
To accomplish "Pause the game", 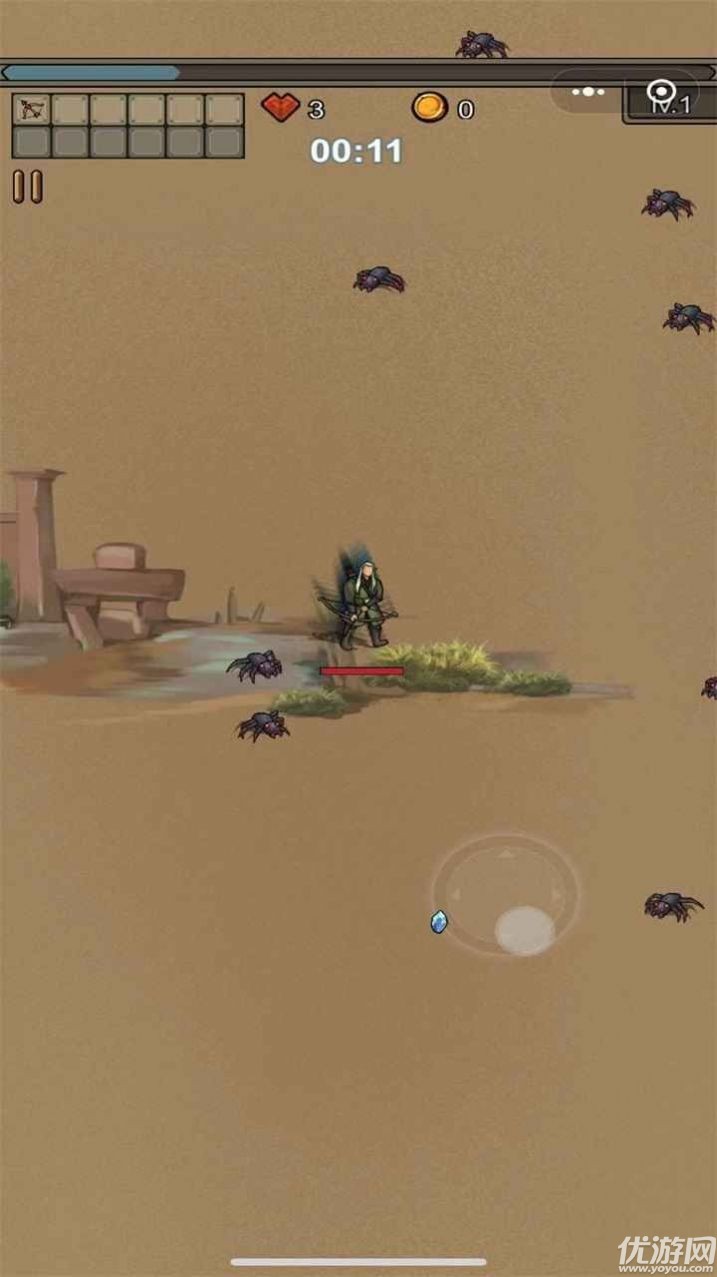I will pos(27,186).
